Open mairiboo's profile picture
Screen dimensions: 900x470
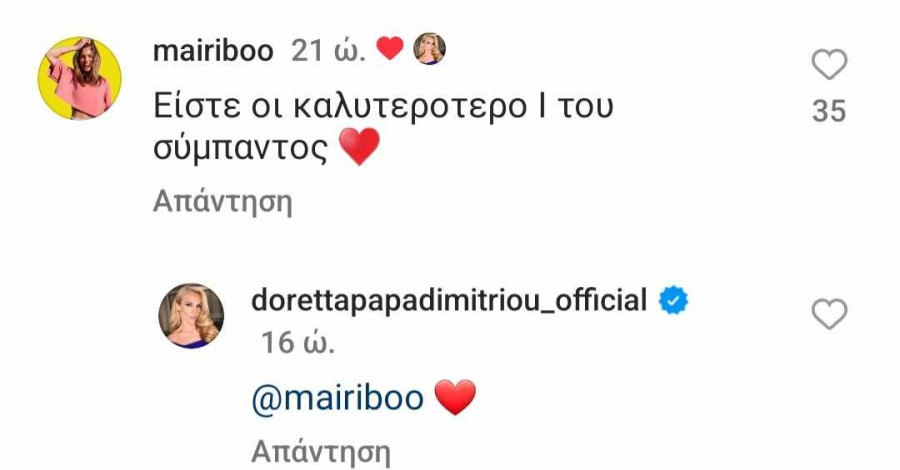(x=80, y=78)
